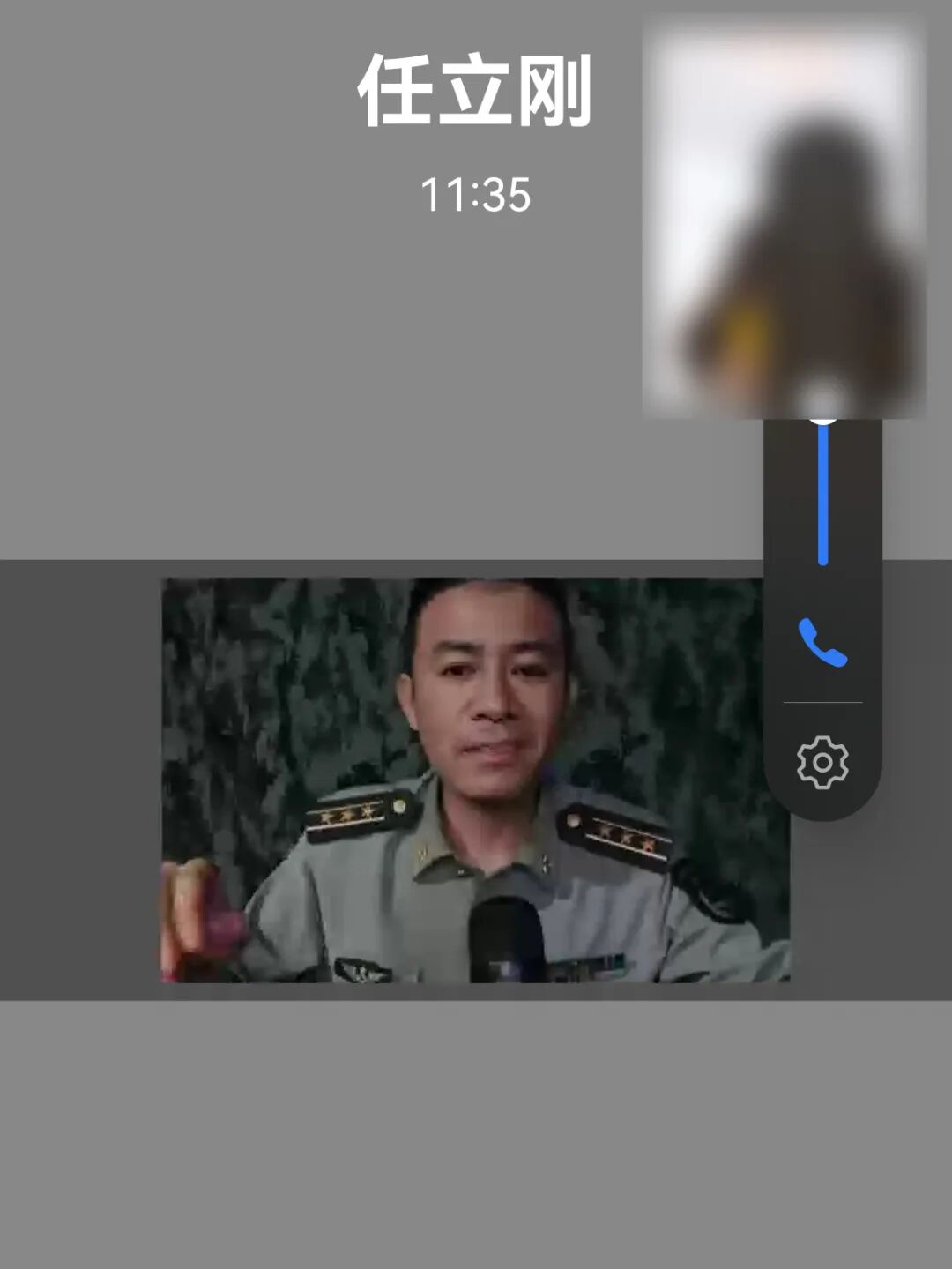Tap the phone call audio icon
This screenshot has width=952, height=1269.
point(822,642)
